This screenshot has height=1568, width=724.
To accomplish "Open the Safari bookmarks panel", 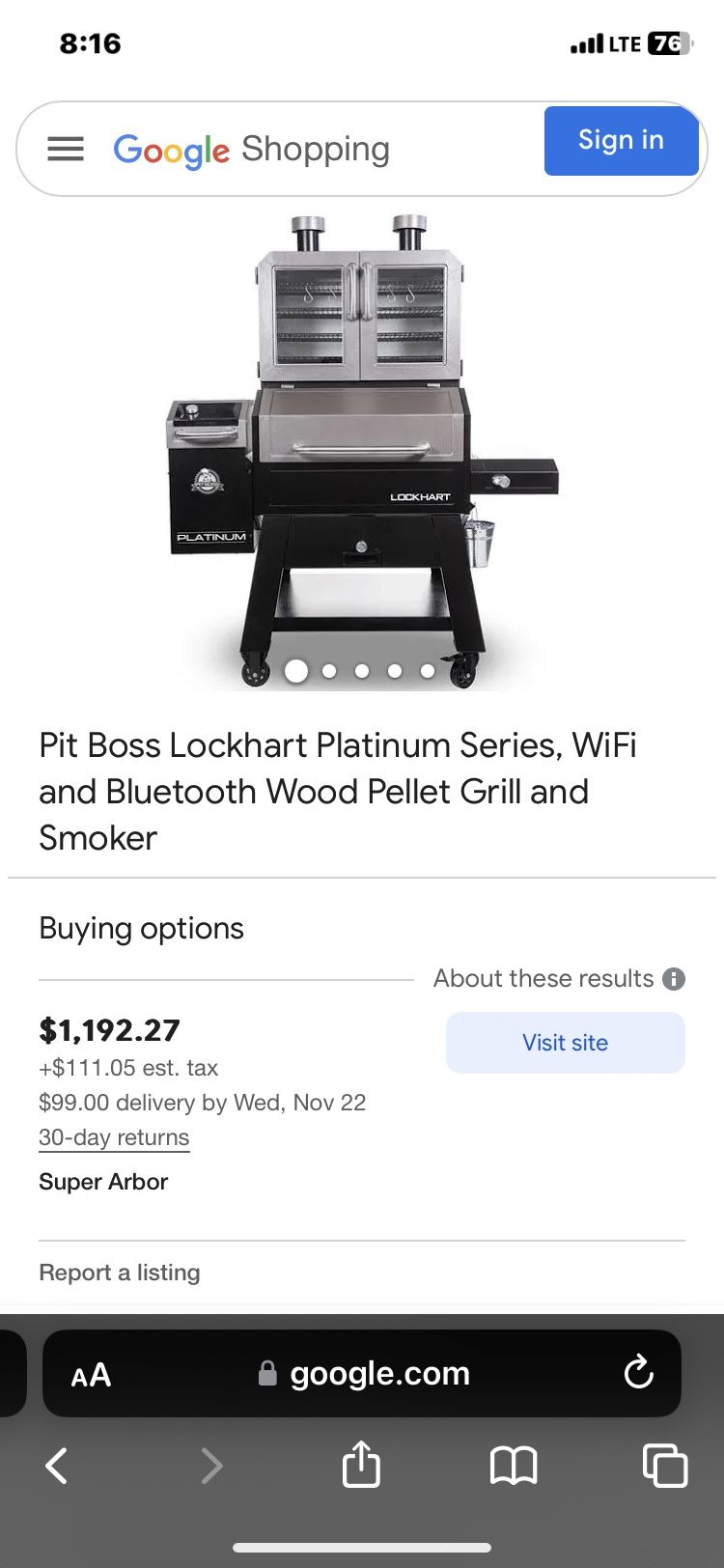I will coord(513,1465).
